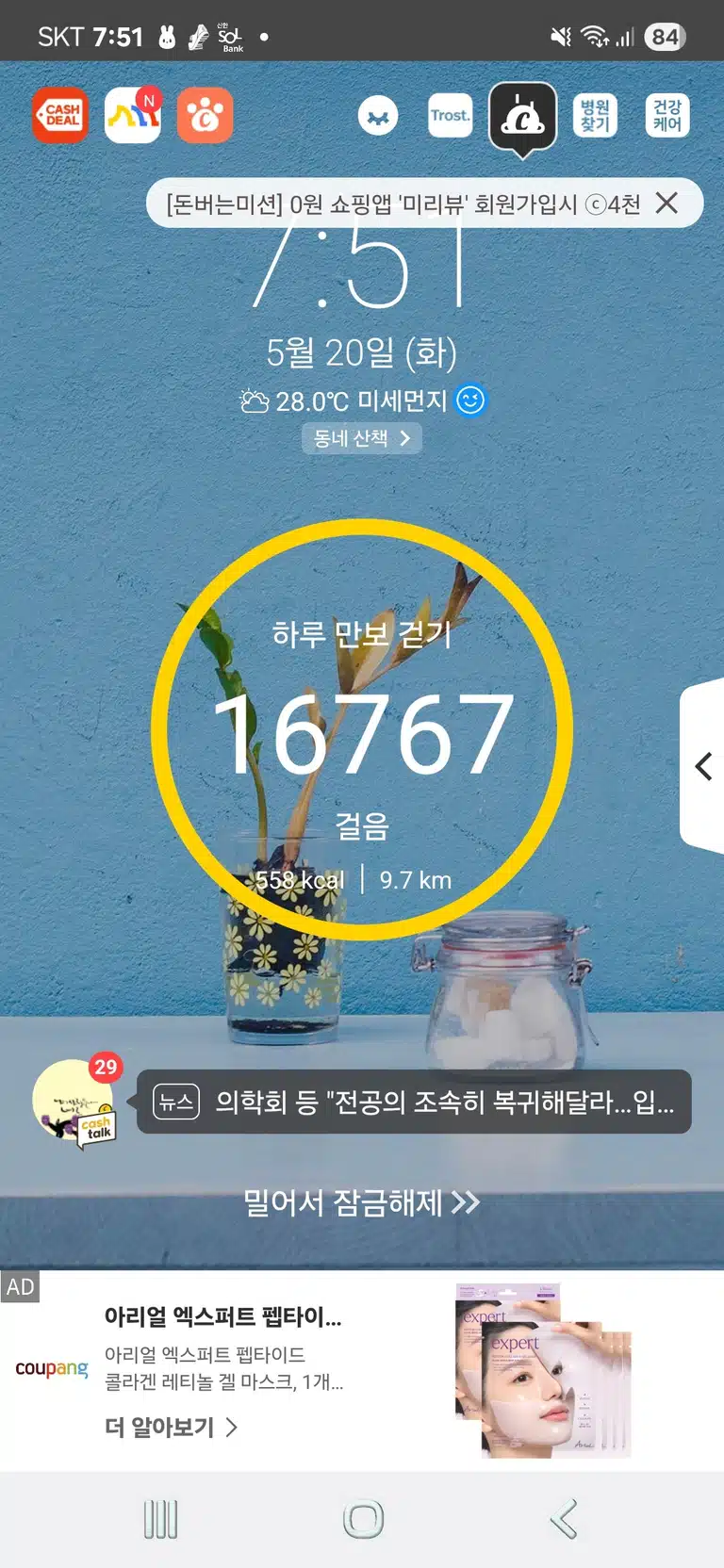The height and width of the screenshot is (1568, 724).
Task: Open the colorful N-badged app icon
Action: point(133,115)
